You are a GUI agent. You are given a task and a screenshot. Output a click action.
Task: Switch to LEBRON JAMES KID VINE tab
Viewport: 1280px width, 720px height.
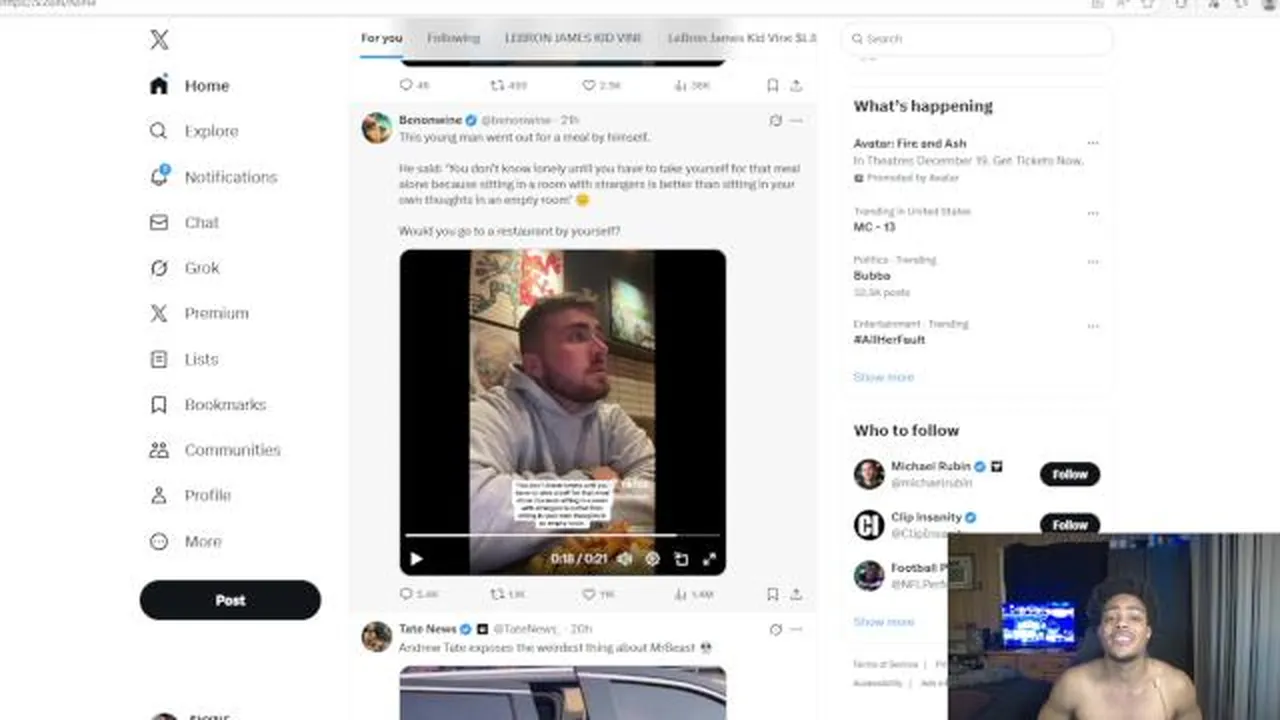[573, 38]
